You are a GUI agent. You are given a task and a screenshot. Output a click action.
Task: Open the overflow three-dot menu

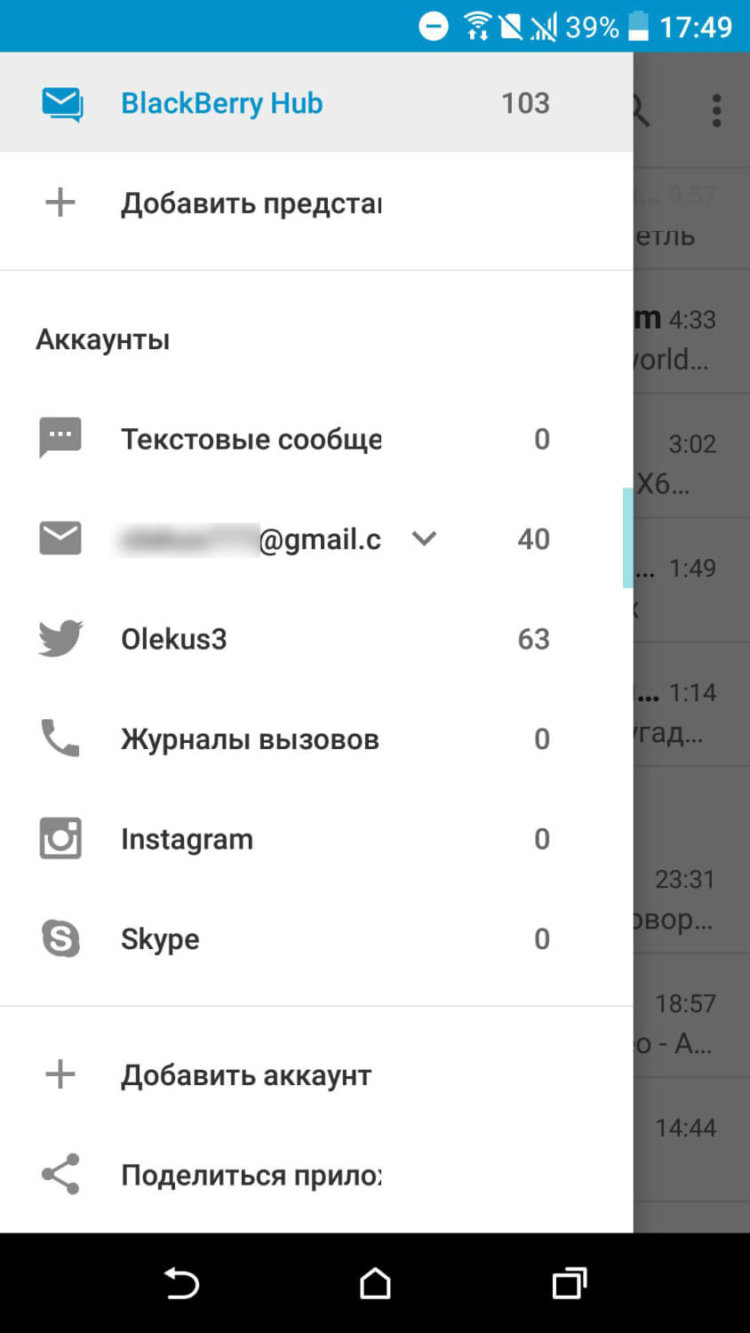(716, 110)
